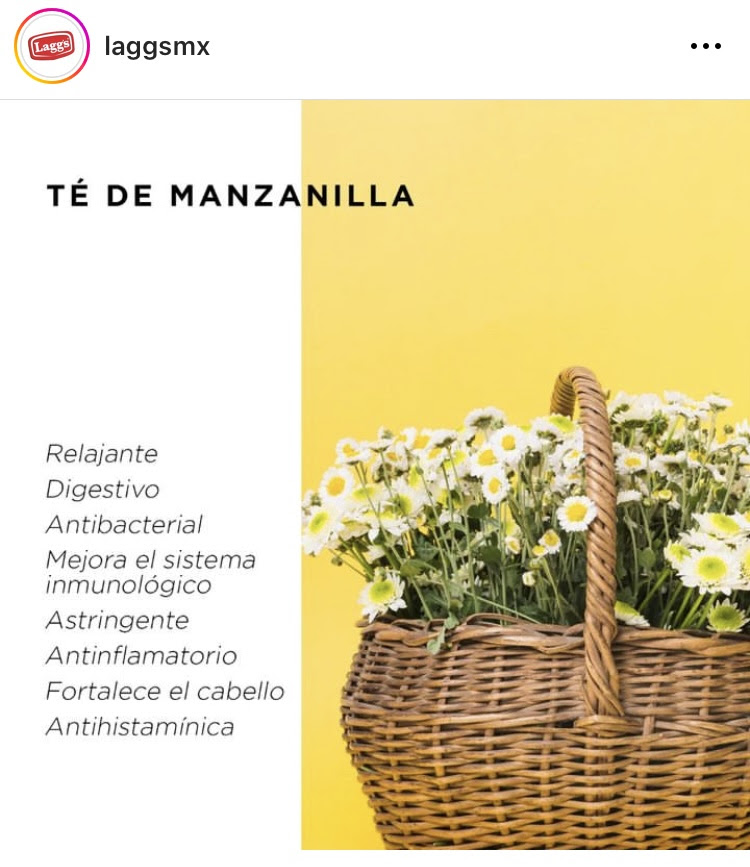The image size is (750, 867).
Task: Open the laggsmx profile picture
Action: coord(52,47)
